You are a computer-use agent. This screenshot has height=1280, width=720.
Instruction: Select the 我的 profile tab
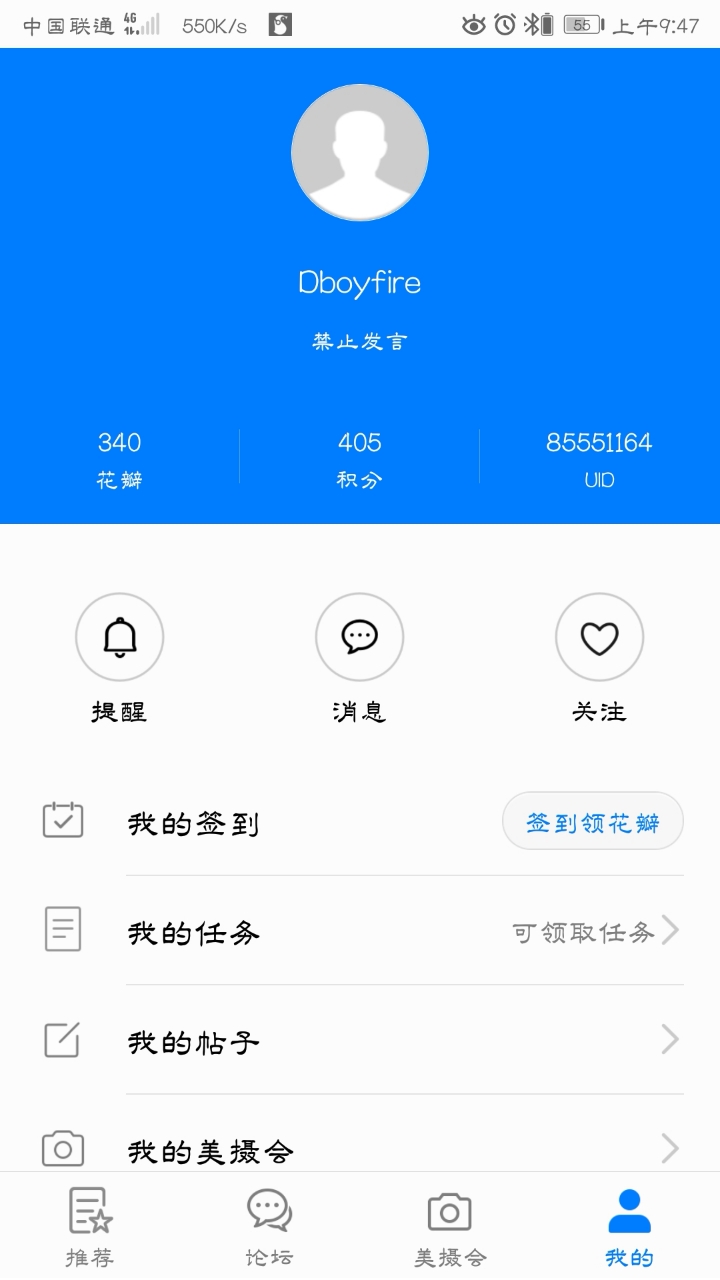point(630,1227)
